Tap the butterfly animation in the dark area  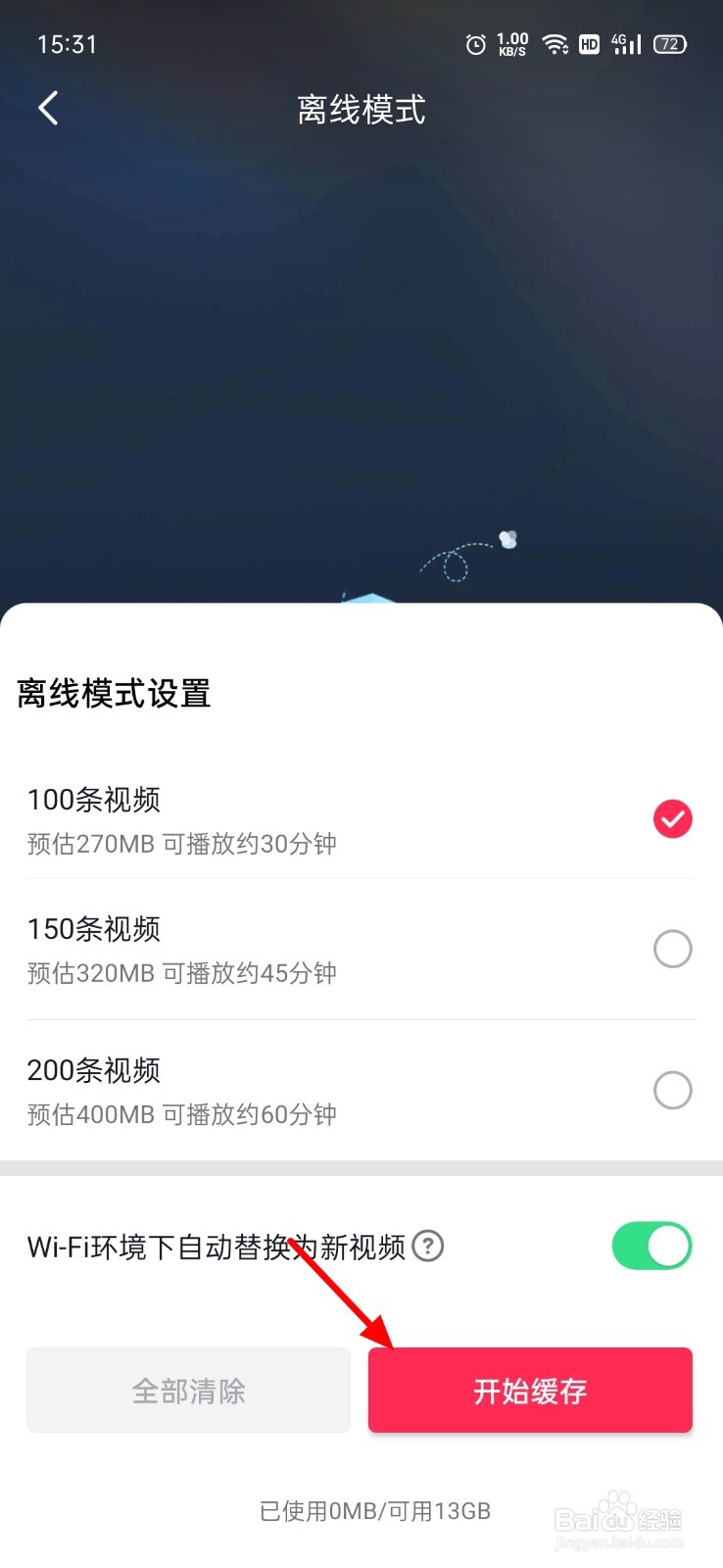click(x=507, y=539)
